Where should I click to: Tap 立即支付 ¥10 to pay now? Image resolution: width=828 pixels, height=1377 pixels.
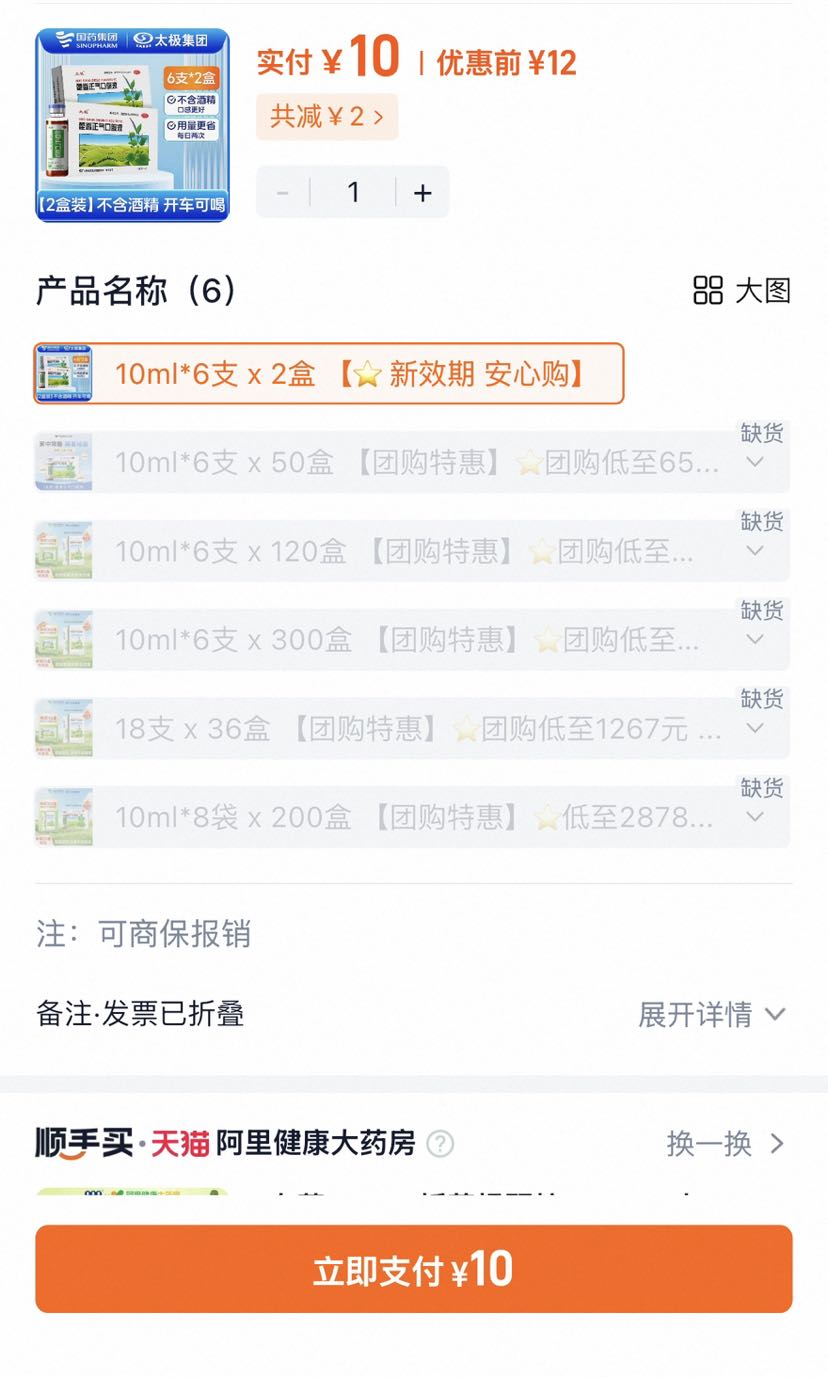414,1269
